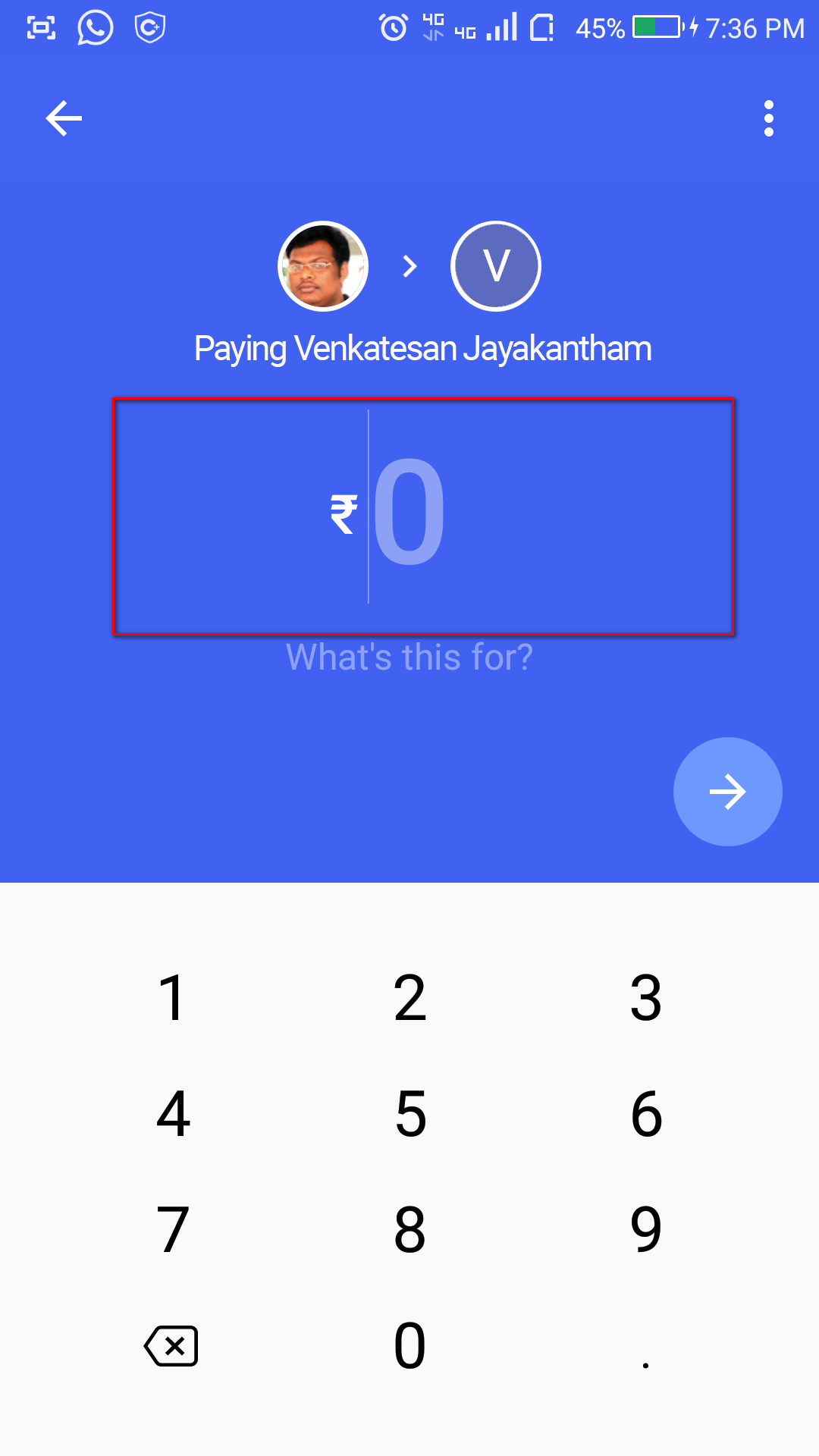Enter digit 8 on the keypad
This screenshot has width=819, height=1456.
click(x=409, y=1229)
